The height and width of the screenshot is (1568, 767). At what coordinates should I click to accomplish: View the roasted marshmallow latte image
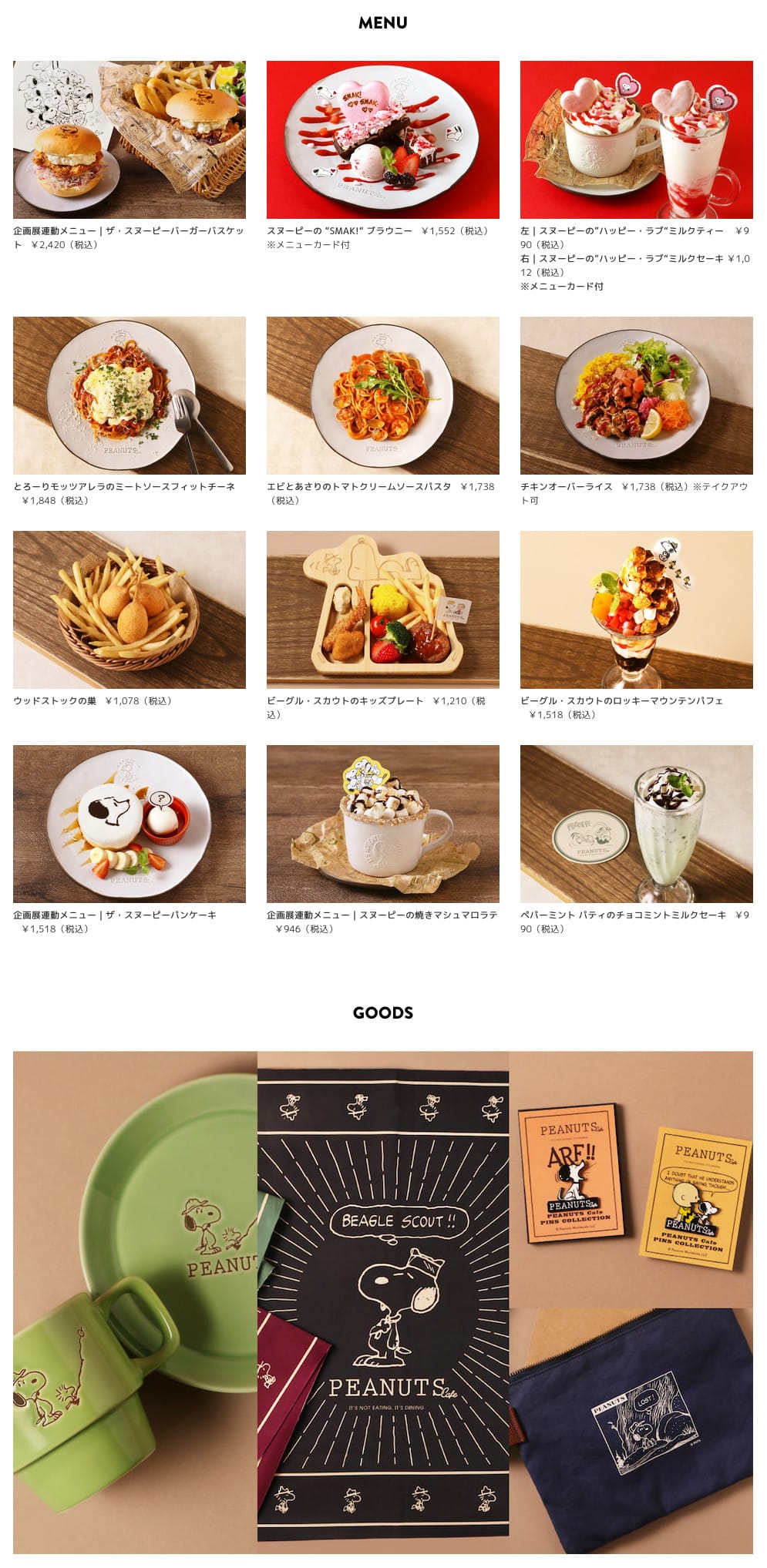pyautogui.click(x=382, y=824)
